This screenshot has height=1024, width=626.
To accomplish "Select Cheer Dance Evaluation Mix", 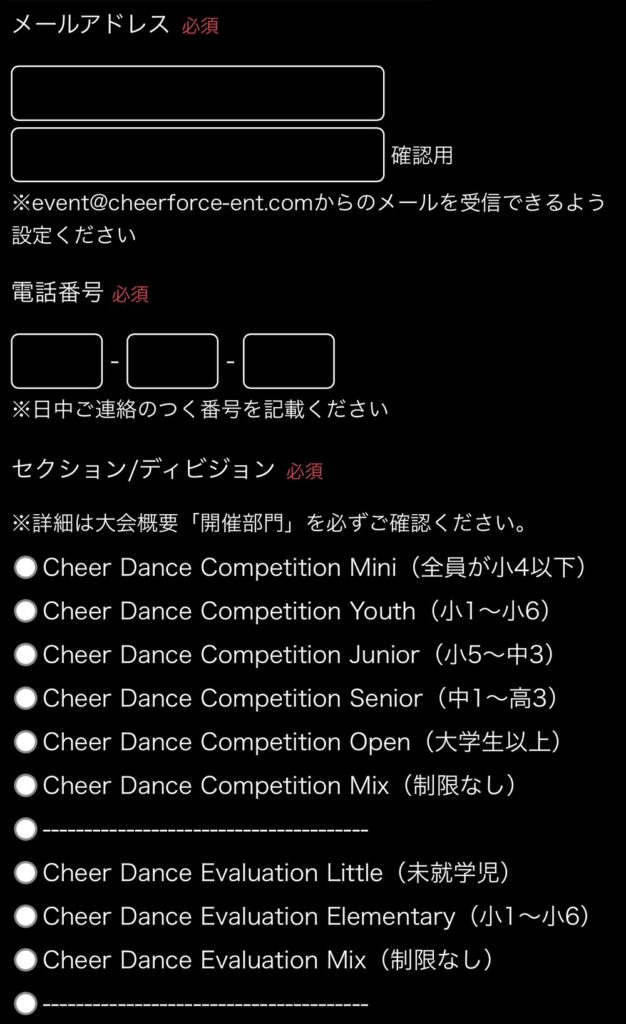I will (26, 960).
